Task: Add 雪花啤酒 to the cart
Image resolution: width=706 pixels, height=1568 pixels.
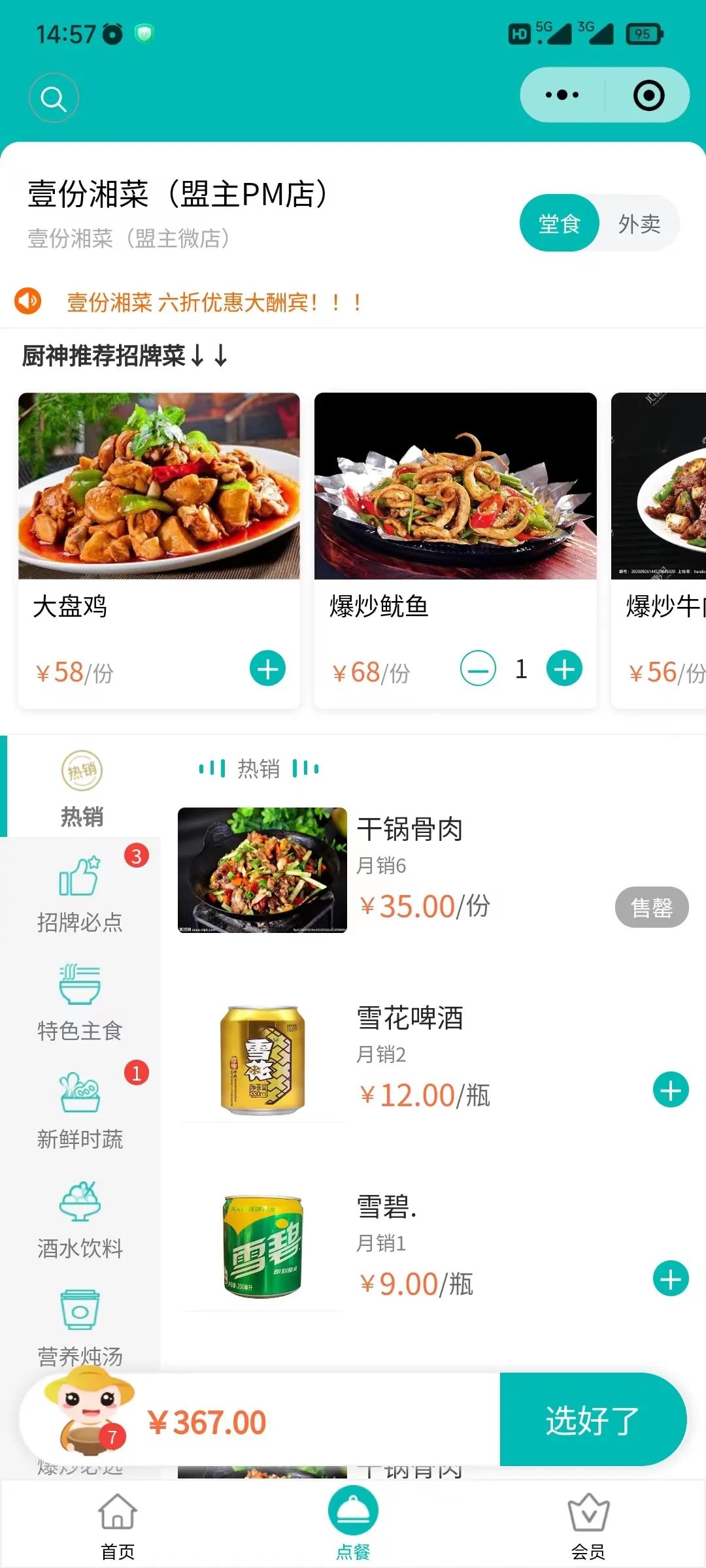Action: click(671, 1090)
